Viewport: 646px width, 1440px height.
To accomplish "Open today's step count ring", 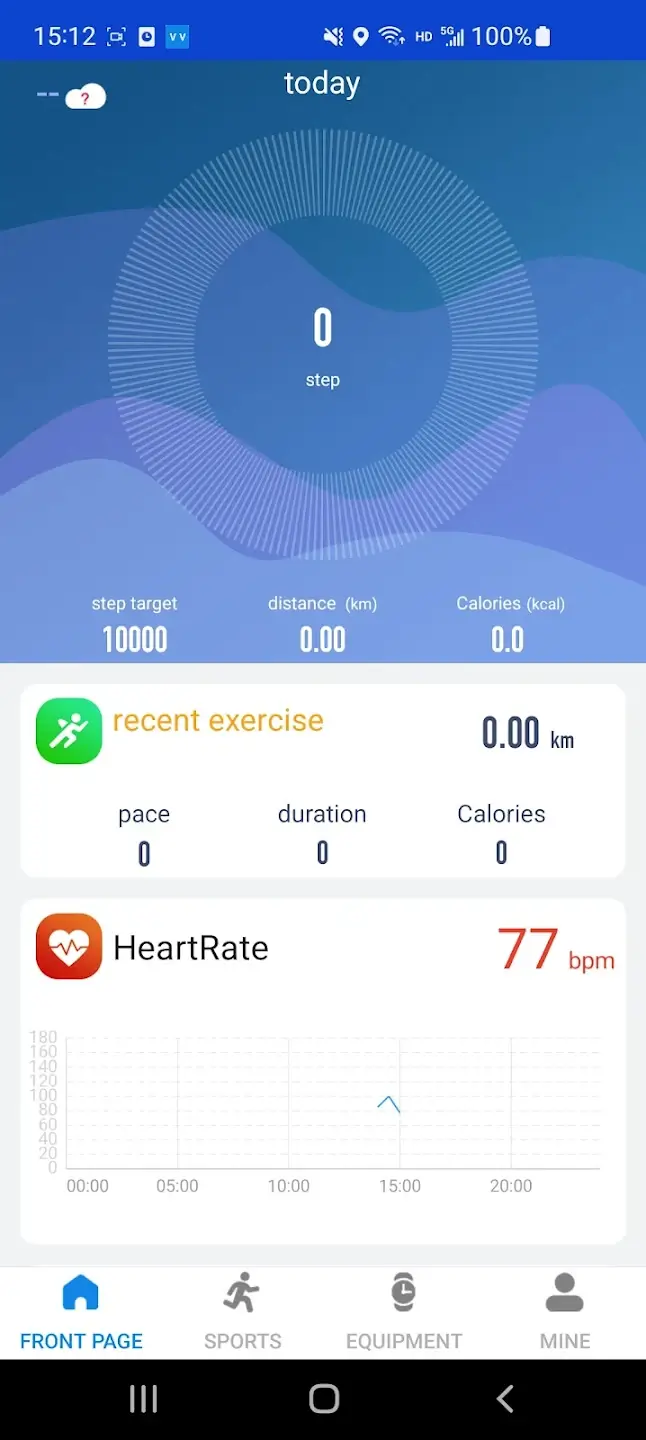I will tap(322, 345).
